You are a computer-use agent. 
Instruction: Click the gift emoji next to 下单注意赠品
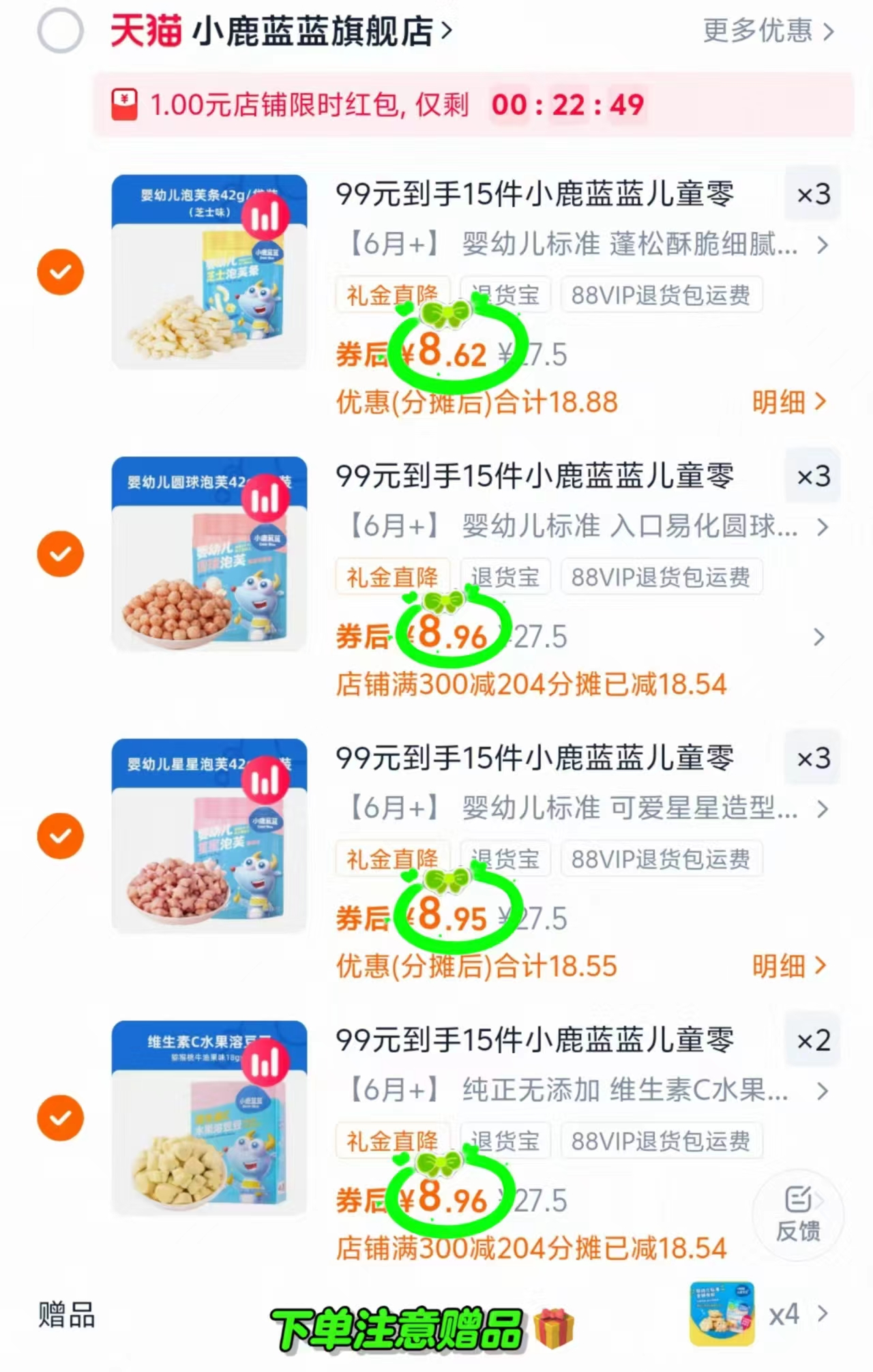click(558, 1322)
